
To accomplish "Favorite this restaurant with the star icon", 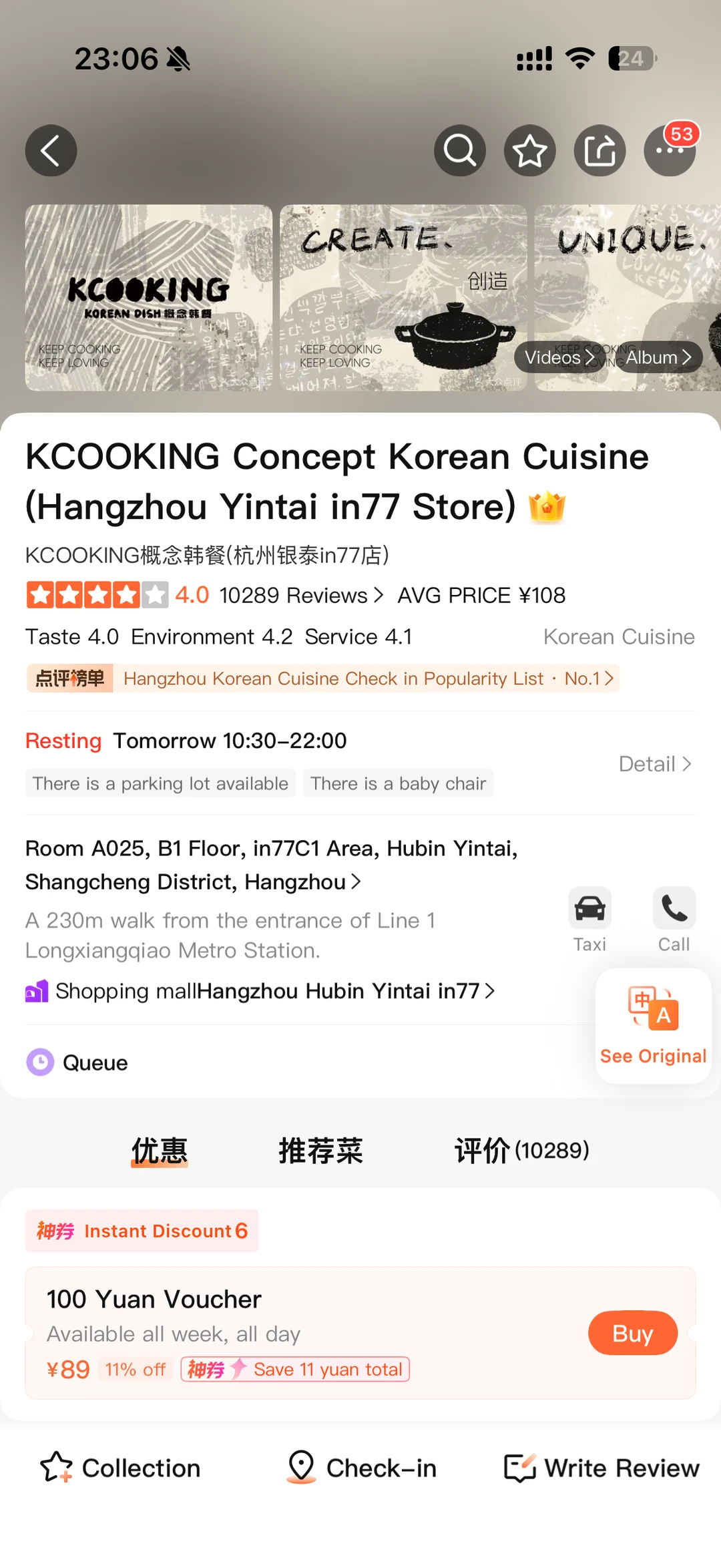I will point(530,150).
